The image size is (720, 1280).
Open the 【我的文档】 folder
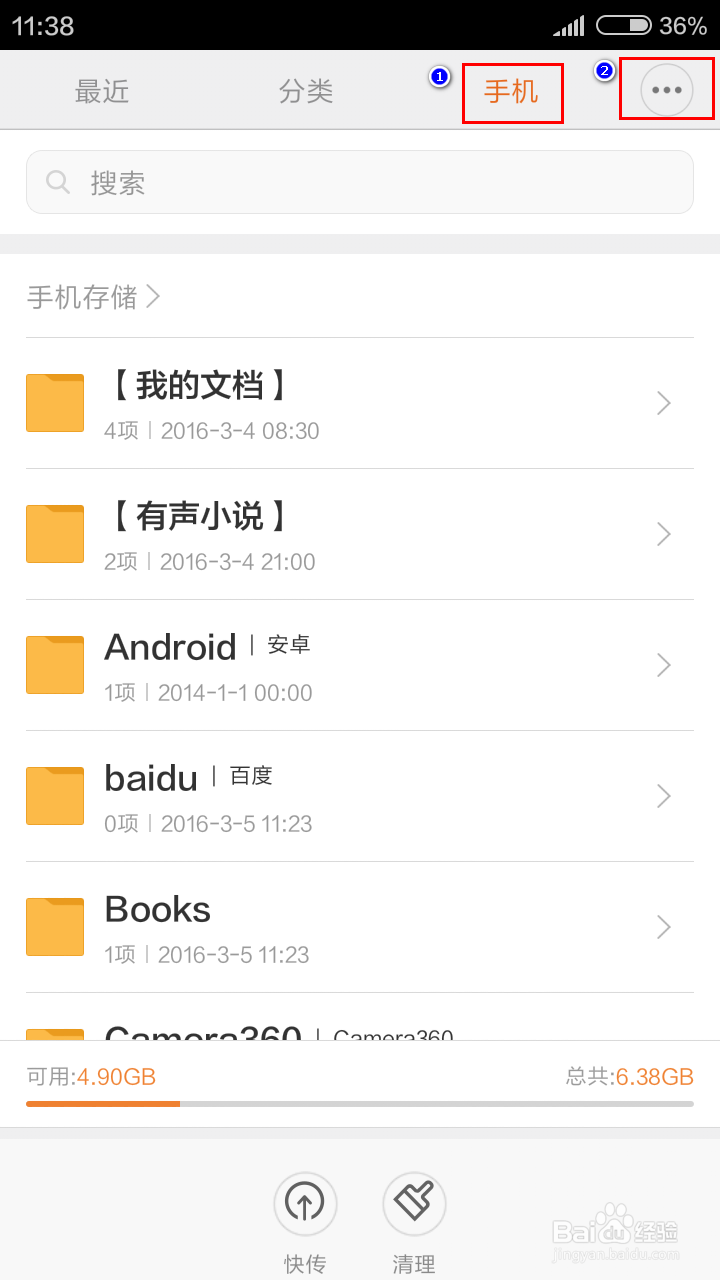point(360,403)
